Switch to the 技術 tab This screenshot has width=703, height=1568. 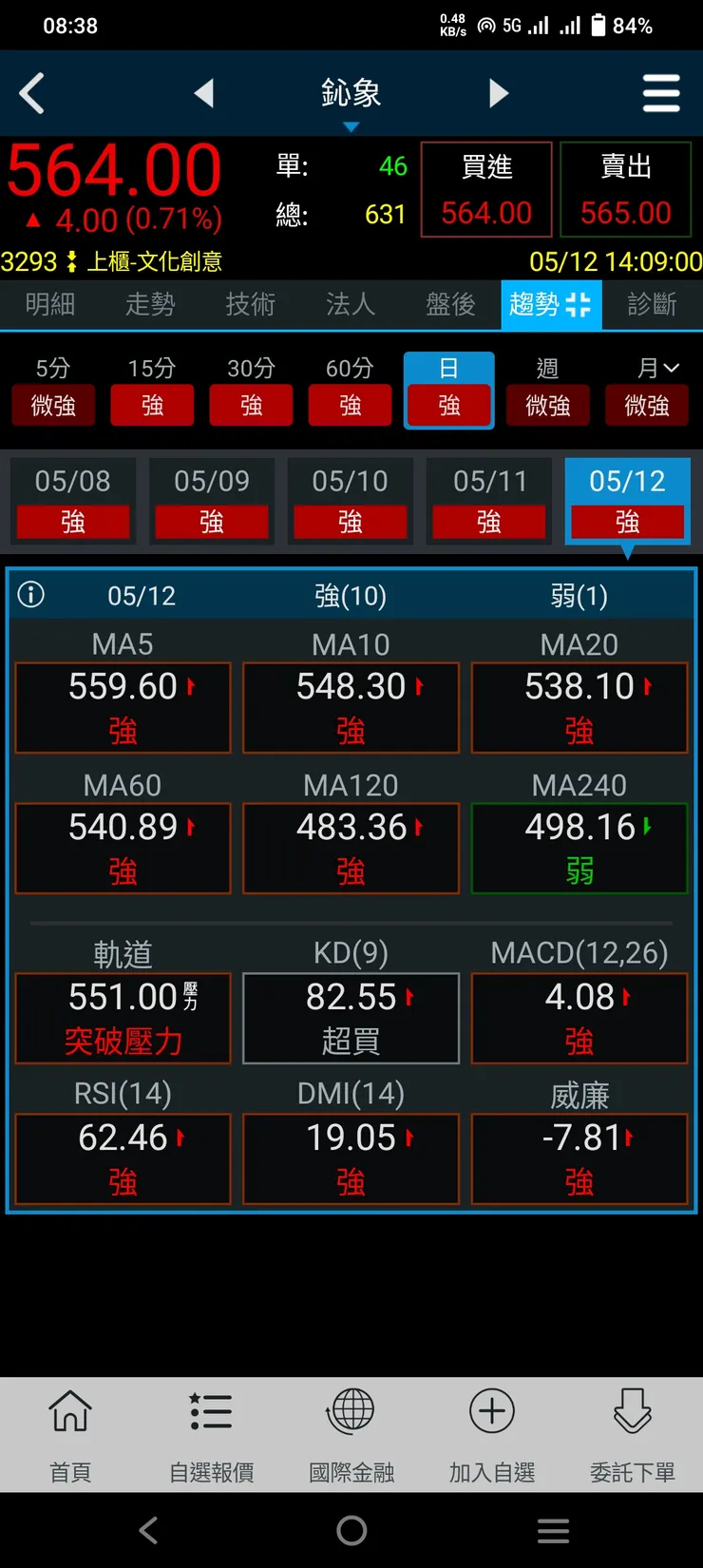tap(250, 305)
